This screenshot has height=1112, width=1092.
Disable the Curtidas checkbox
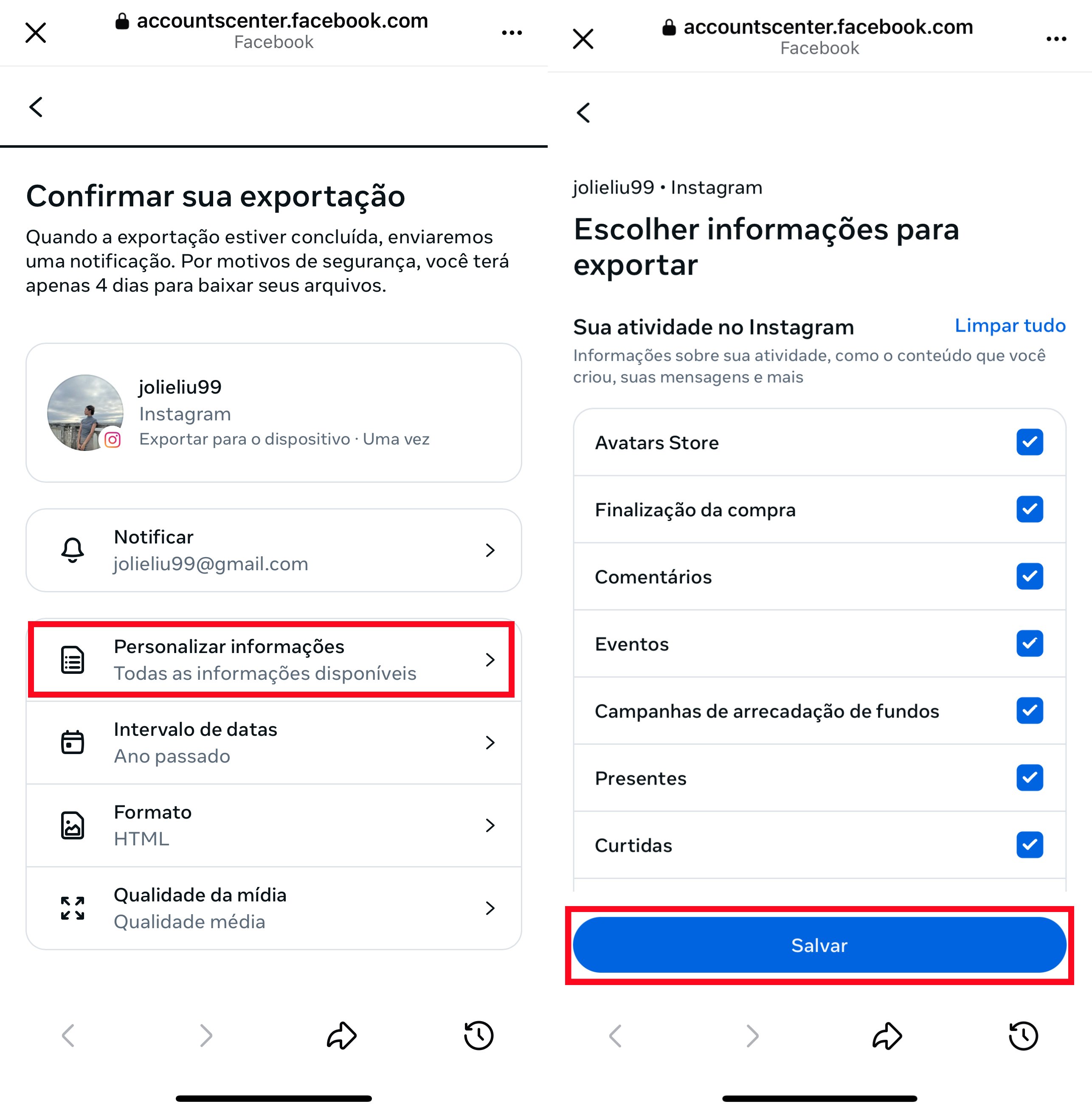1030,844
